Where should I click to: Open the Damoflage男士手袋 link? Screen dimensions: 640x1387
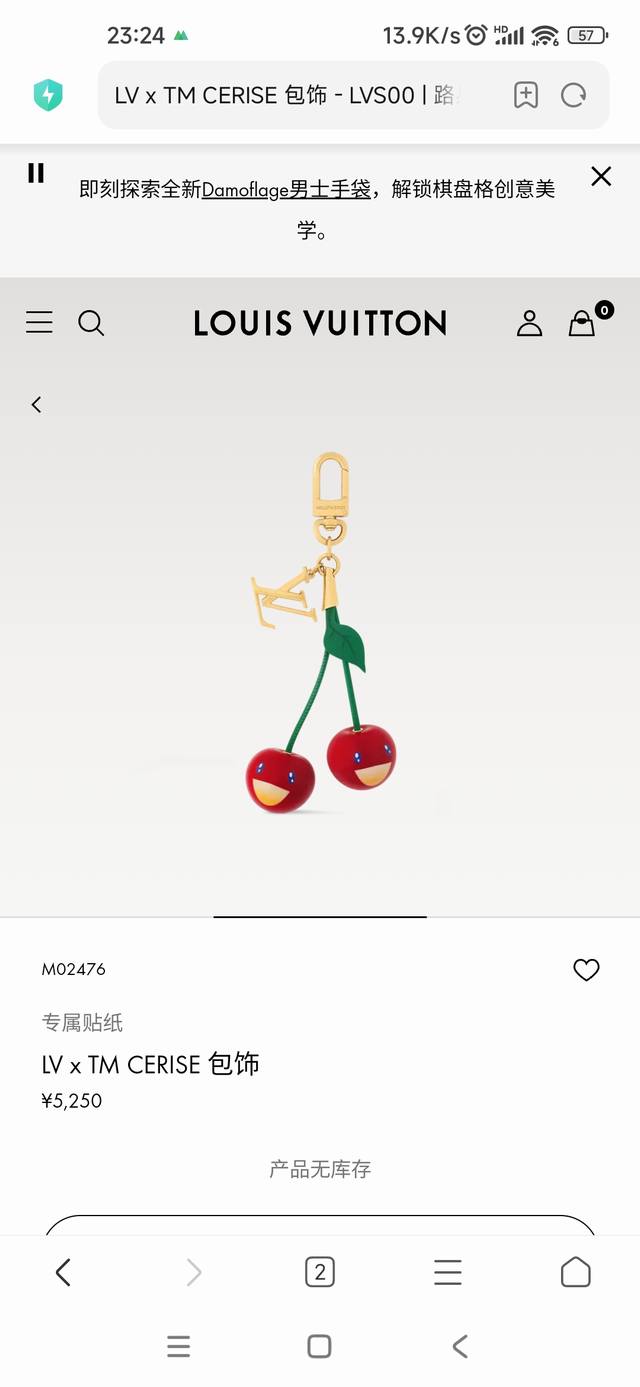286,189
